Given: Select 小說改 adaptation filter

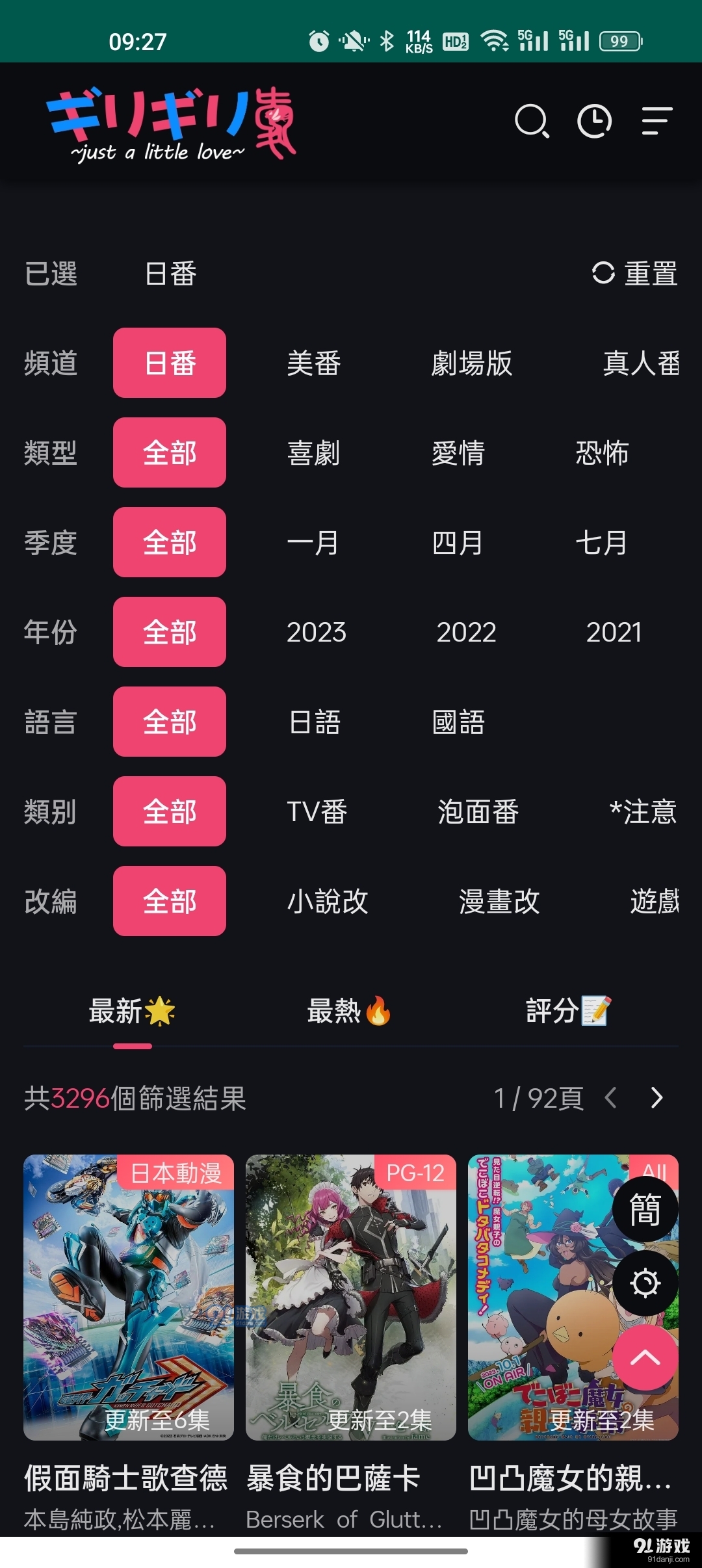Looking at the screenshot, I should [327, 901].
